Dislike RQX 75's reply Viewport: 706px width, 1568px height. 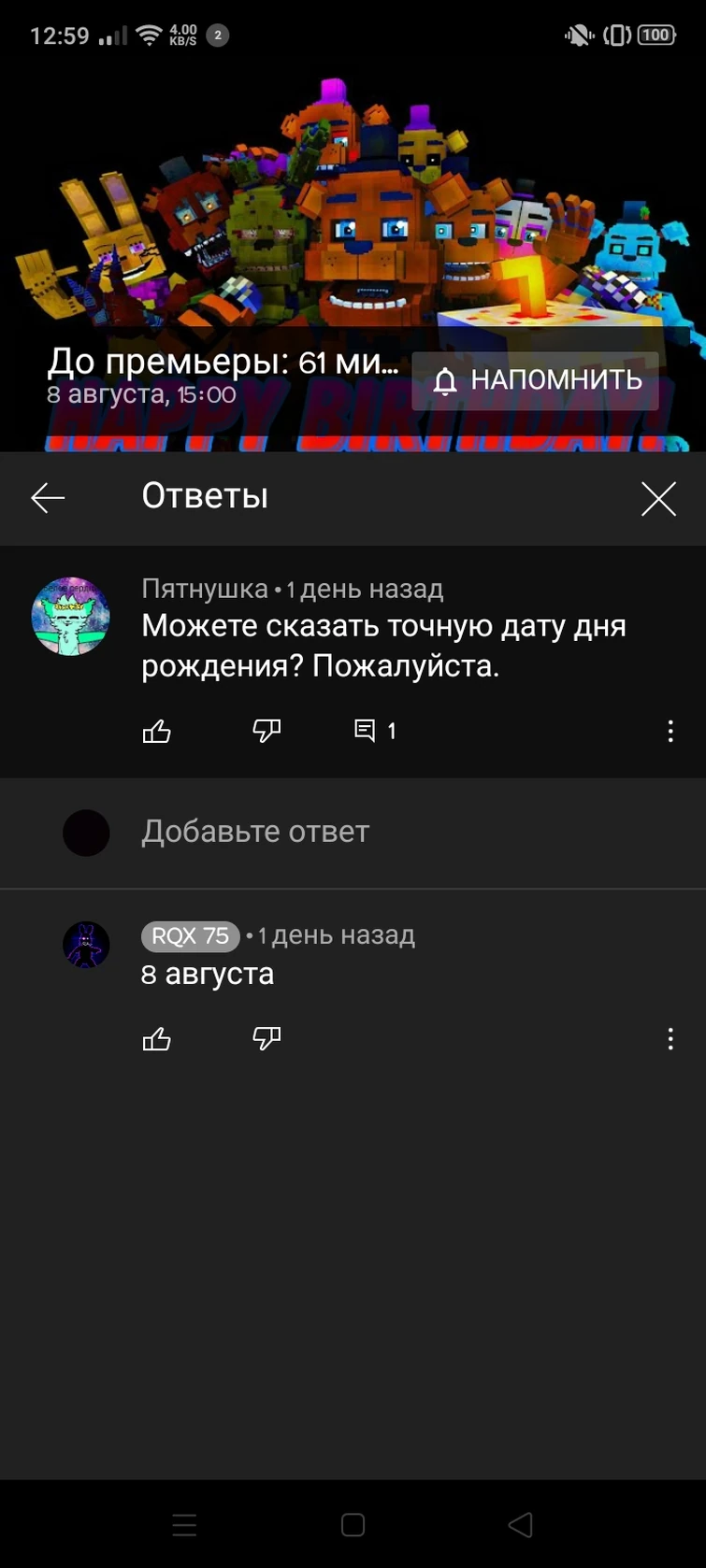(x=267, y=1038)
